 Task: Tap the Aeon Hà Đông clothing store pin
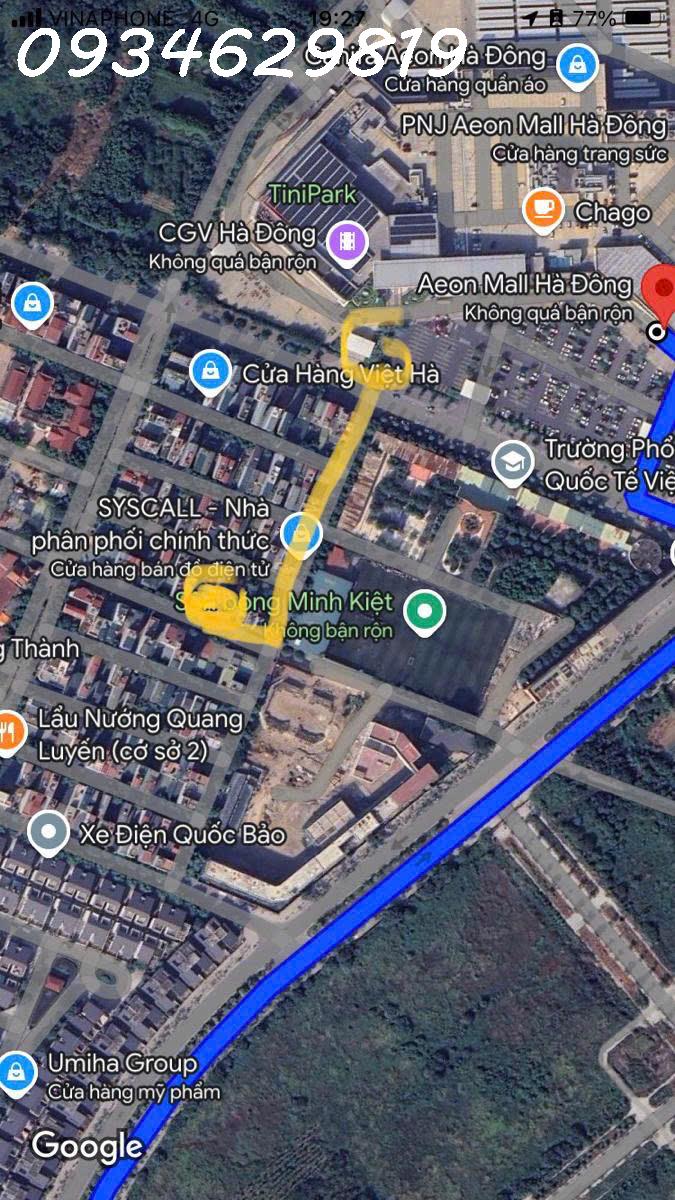click(577, 66)
